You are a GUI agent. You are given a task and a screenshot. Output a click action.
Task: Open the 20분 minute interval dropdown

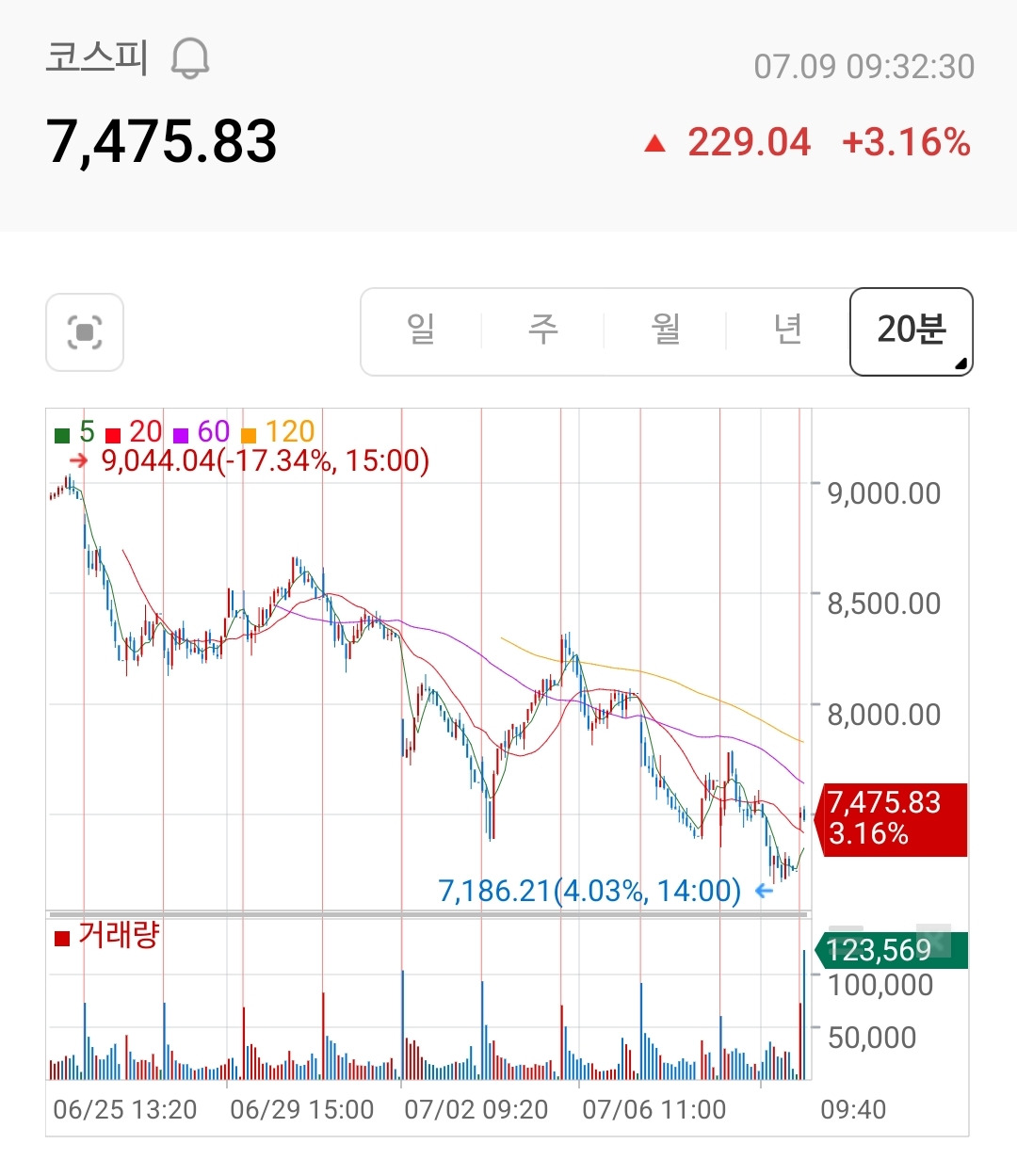tap(912, 331)
